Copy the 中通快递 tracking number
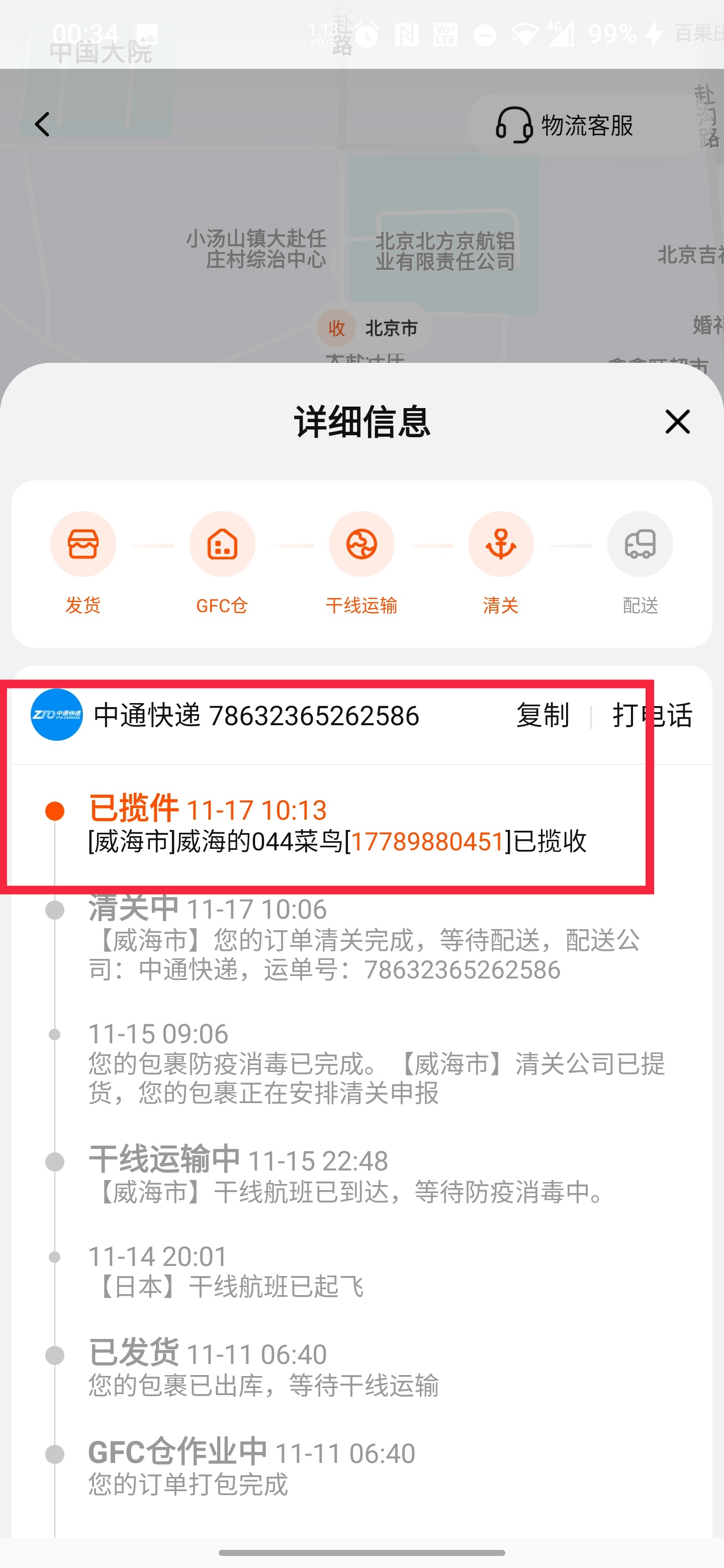This screenshot has height=1568, width=724. coord(542,715)
